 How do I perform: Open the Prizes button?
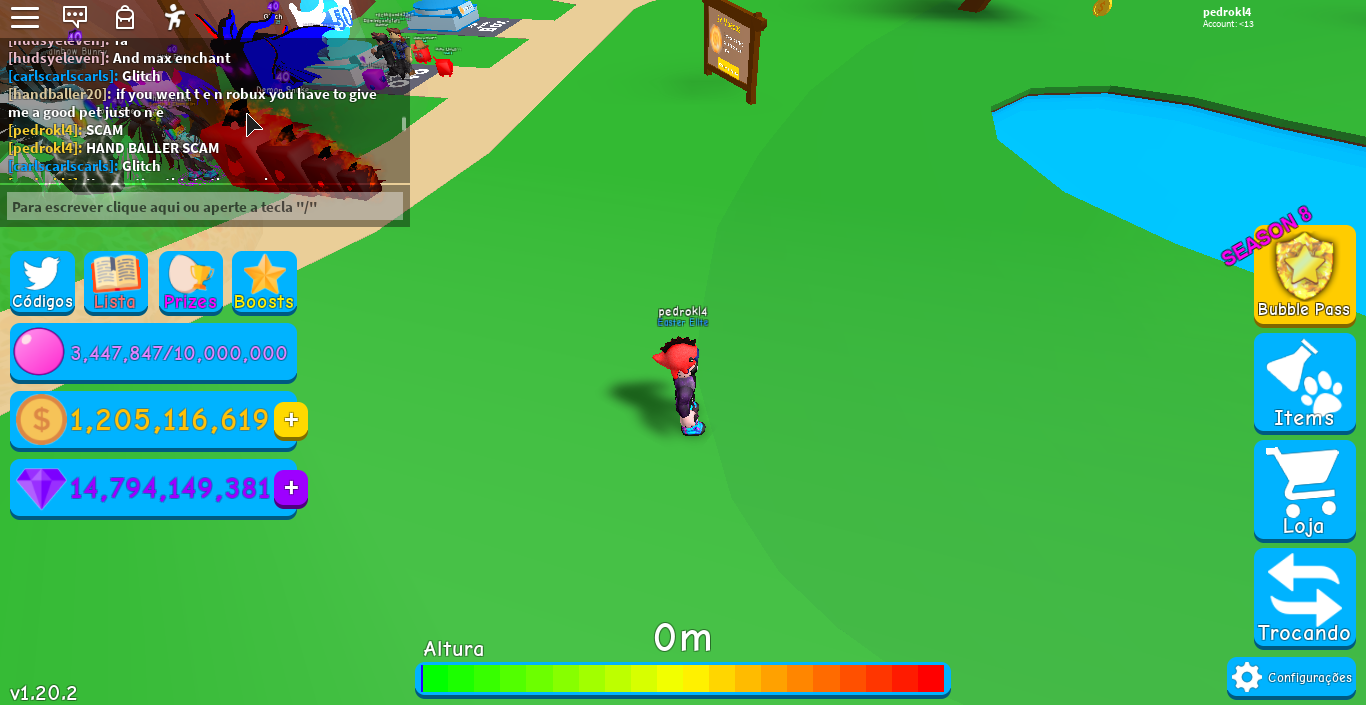(190, 282)
